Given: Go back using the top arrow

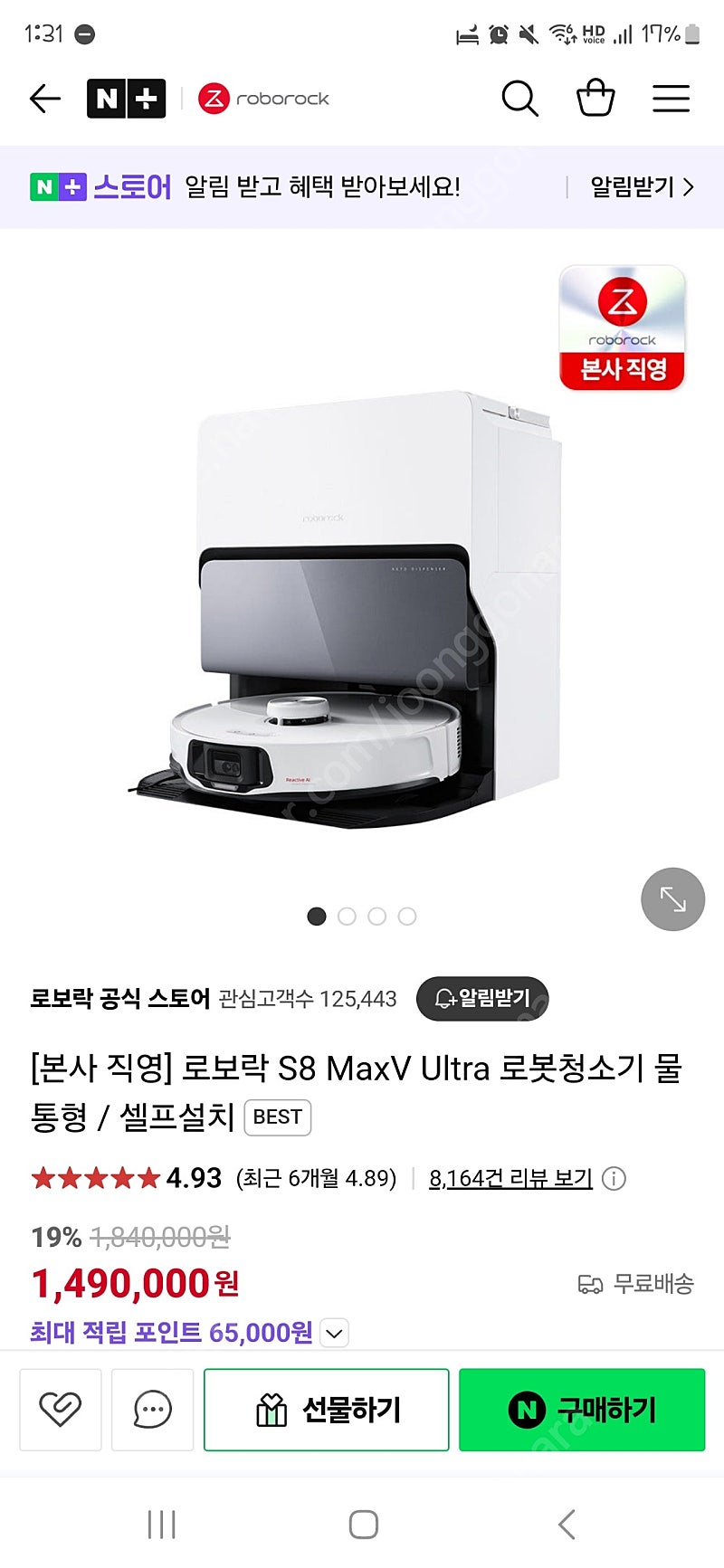Looking at the screenshot, I should pyautogui.click(x=44, y=99).
